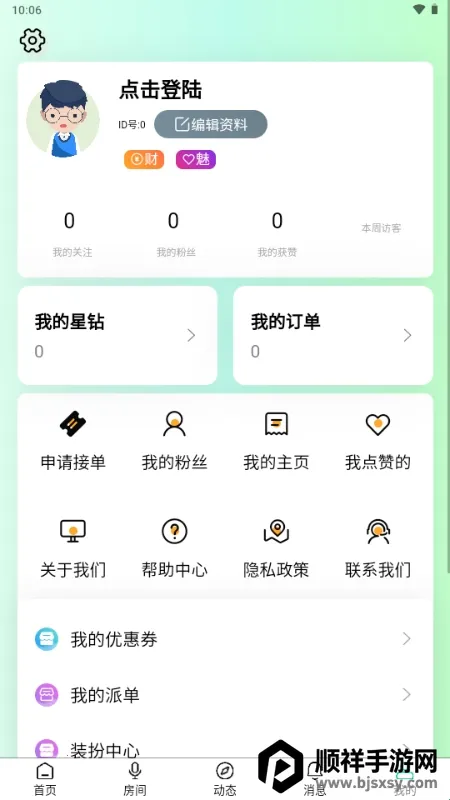450x800 pixels.
Task: Read the 隐私政策
Action: coord(276,548)
